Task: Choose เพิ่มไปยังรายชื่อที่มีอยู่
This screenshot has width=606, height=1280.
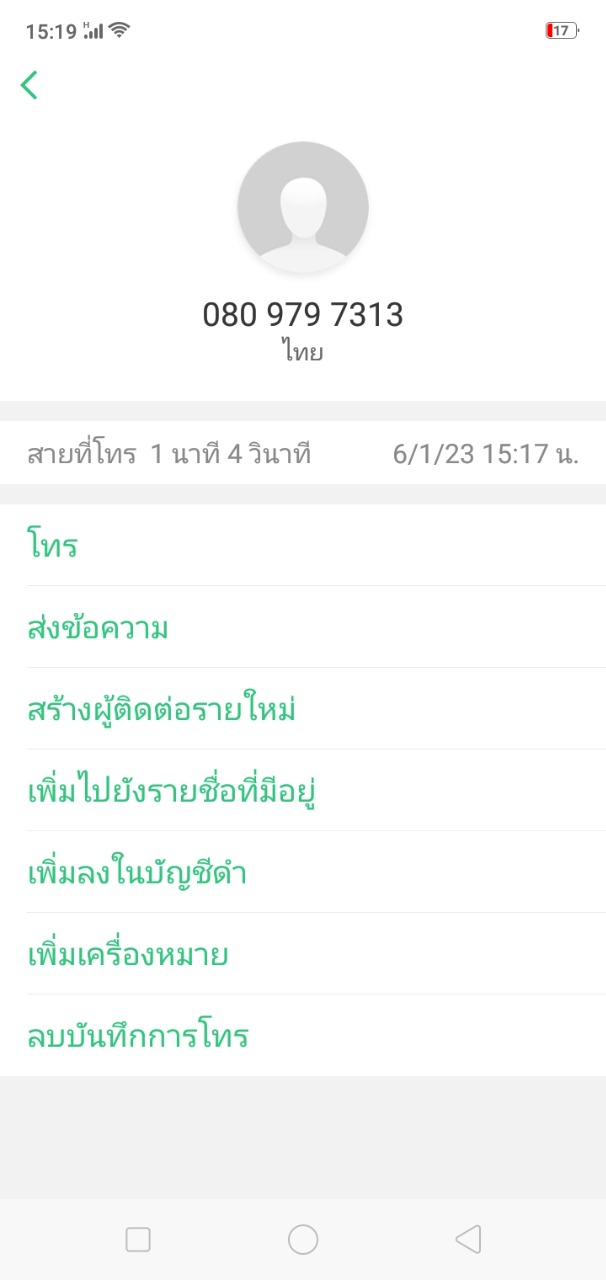Action: pyautogui.click(x=172, y=791)
